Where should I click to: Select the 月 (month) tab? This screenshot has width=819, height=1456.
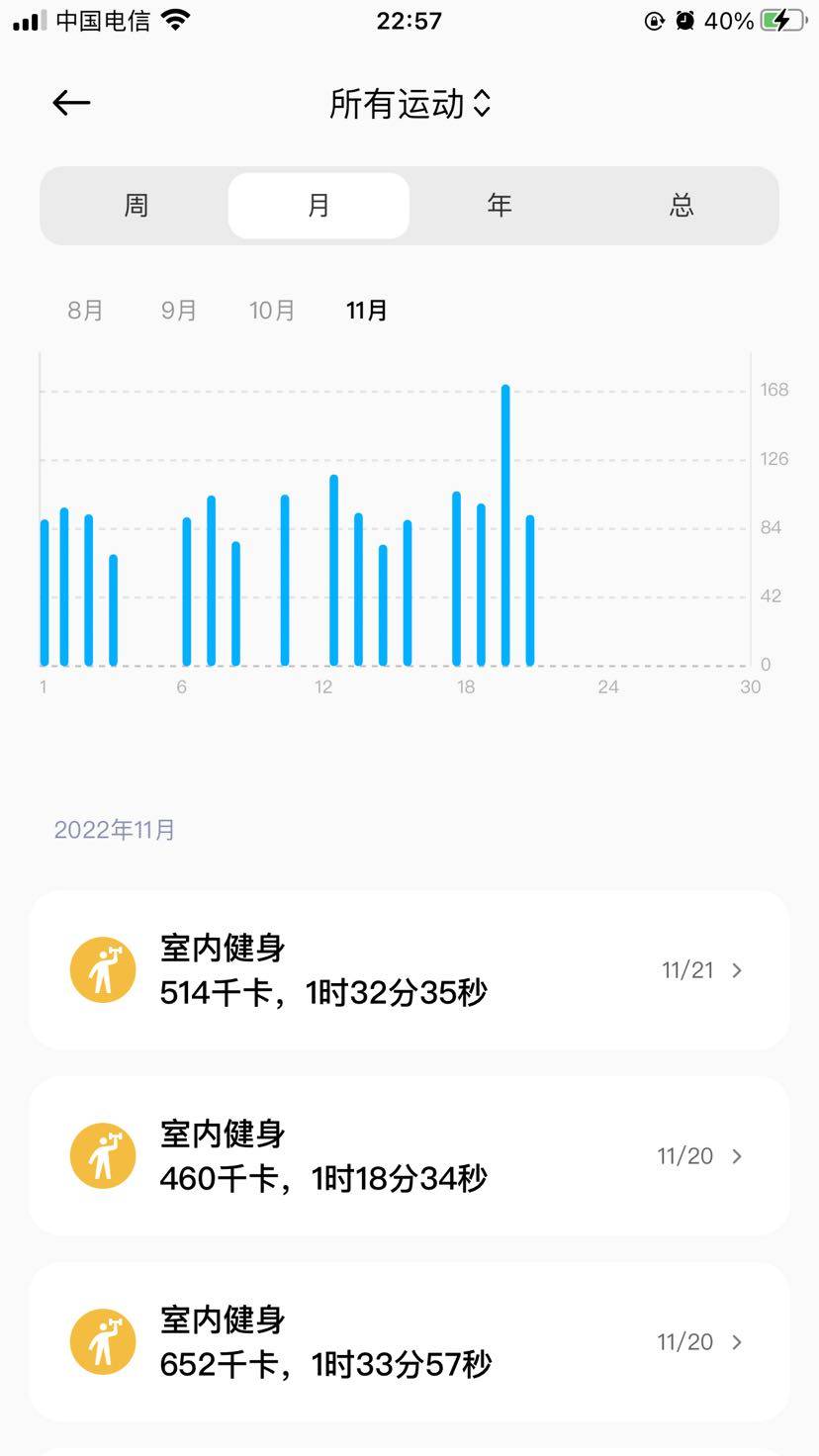318,206
